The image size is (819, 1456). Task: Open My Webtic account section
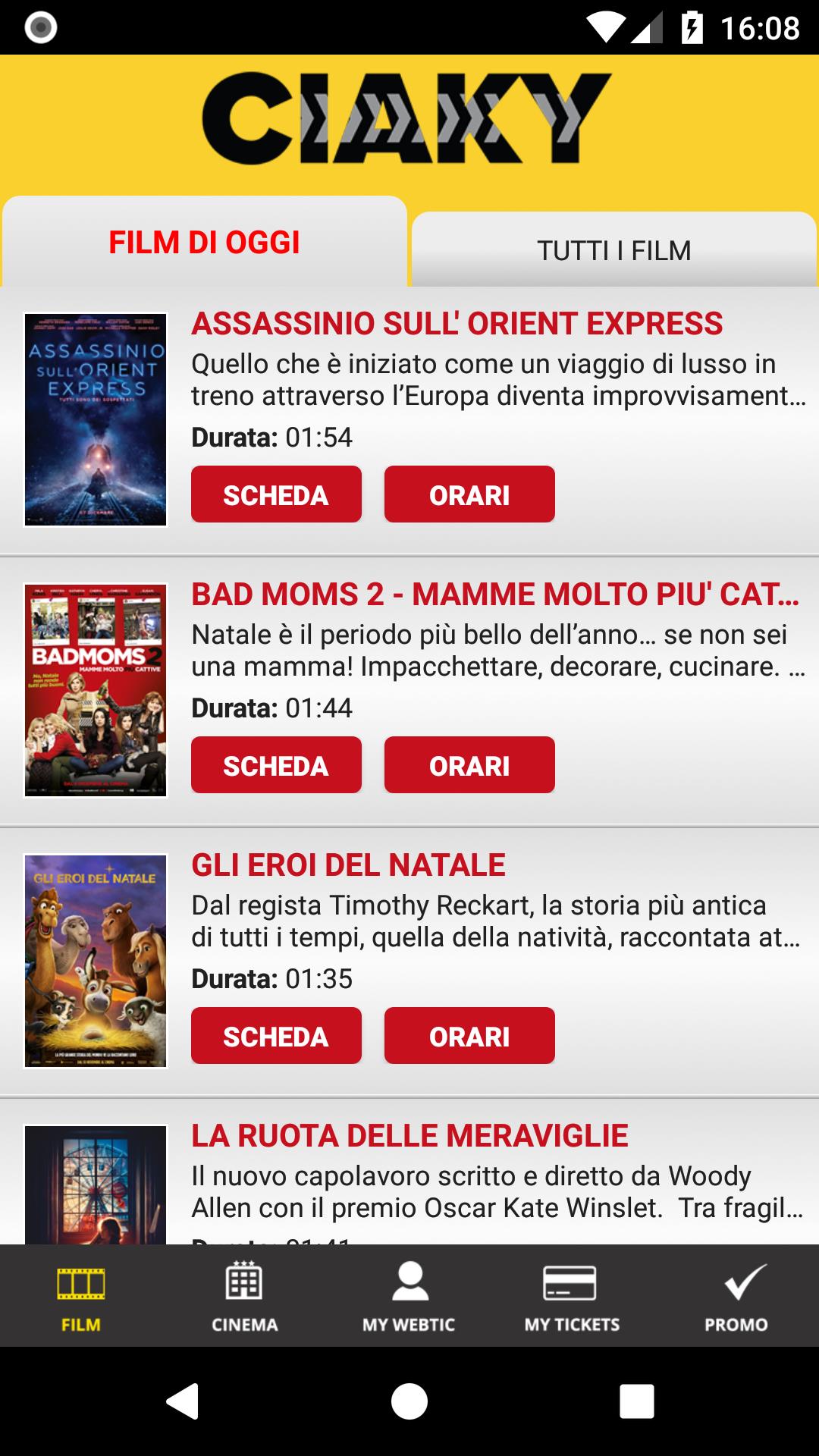pyautogui.click(x=409, y=1296)
